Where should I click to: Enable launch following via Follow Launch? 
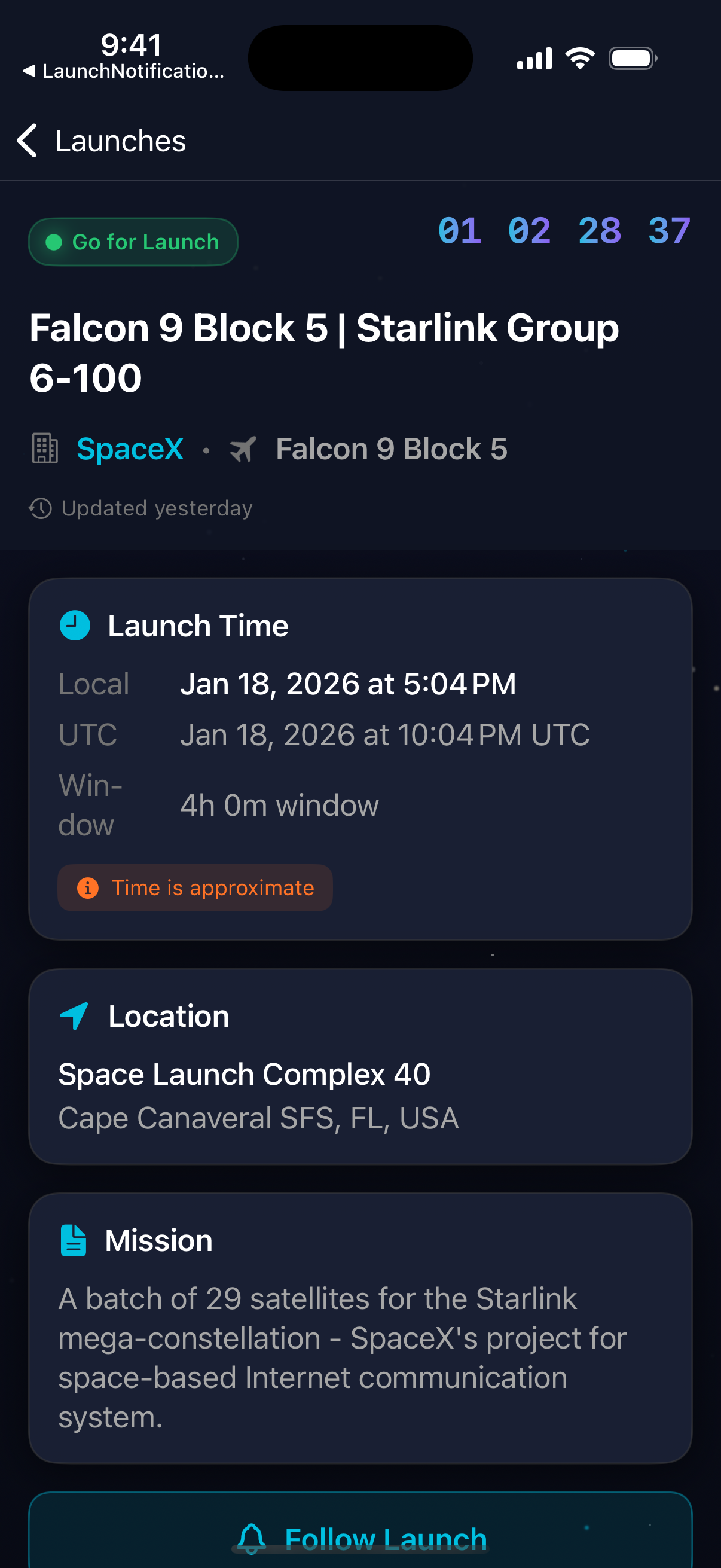(x=360, y=1537)
